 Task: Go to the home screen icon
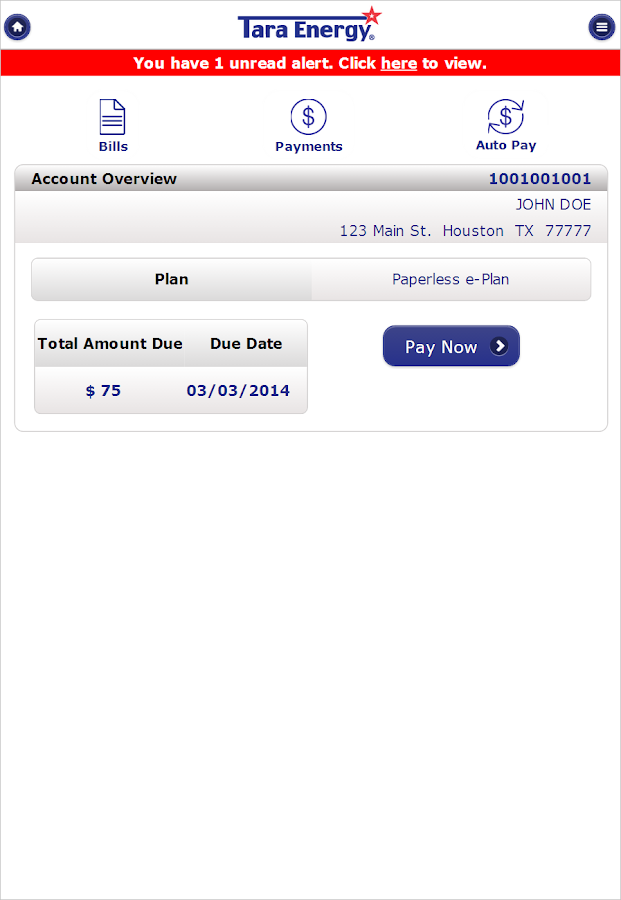tap(17, 27)
